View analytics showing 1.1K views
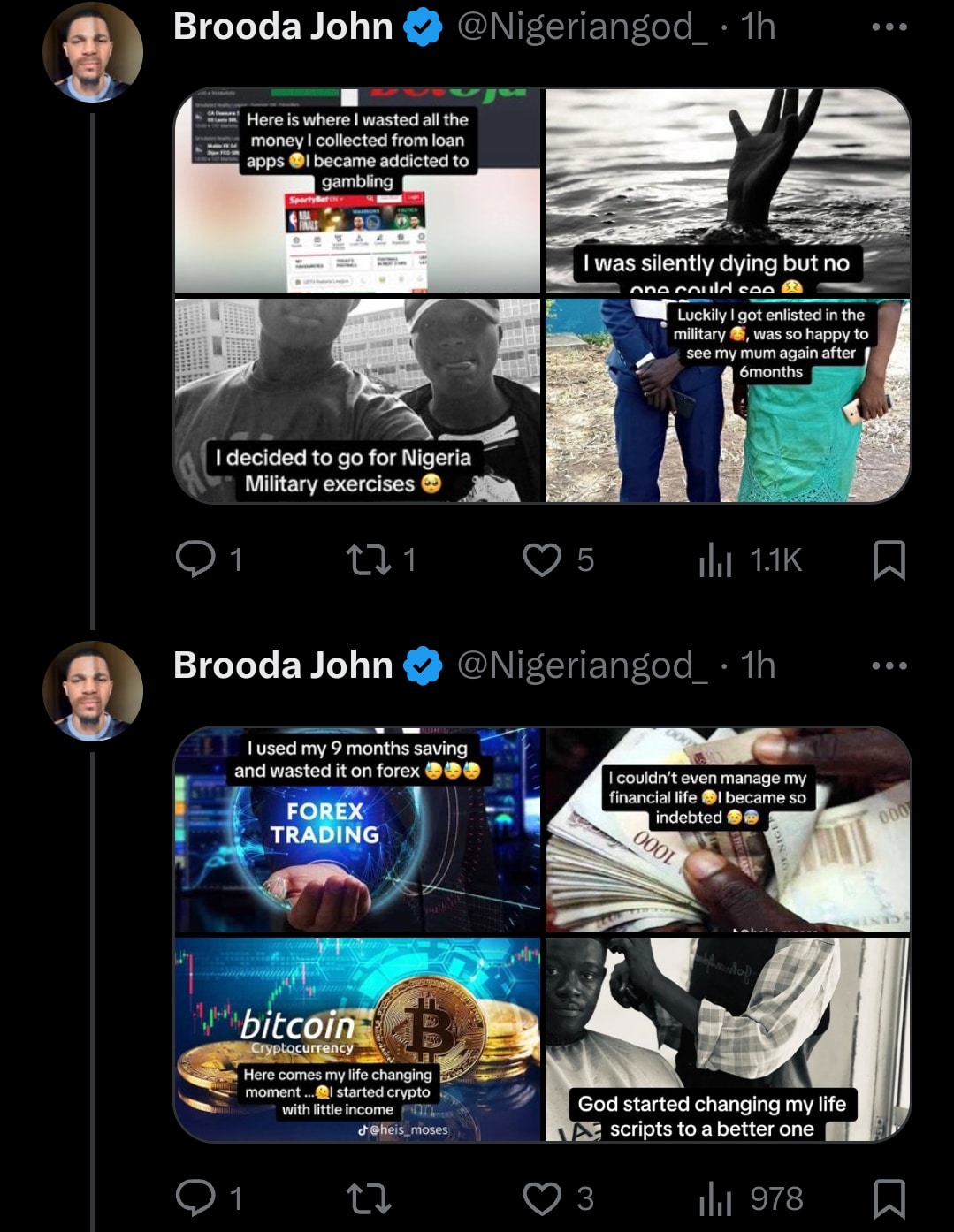 pyautogui.click(x=715, y=559)
